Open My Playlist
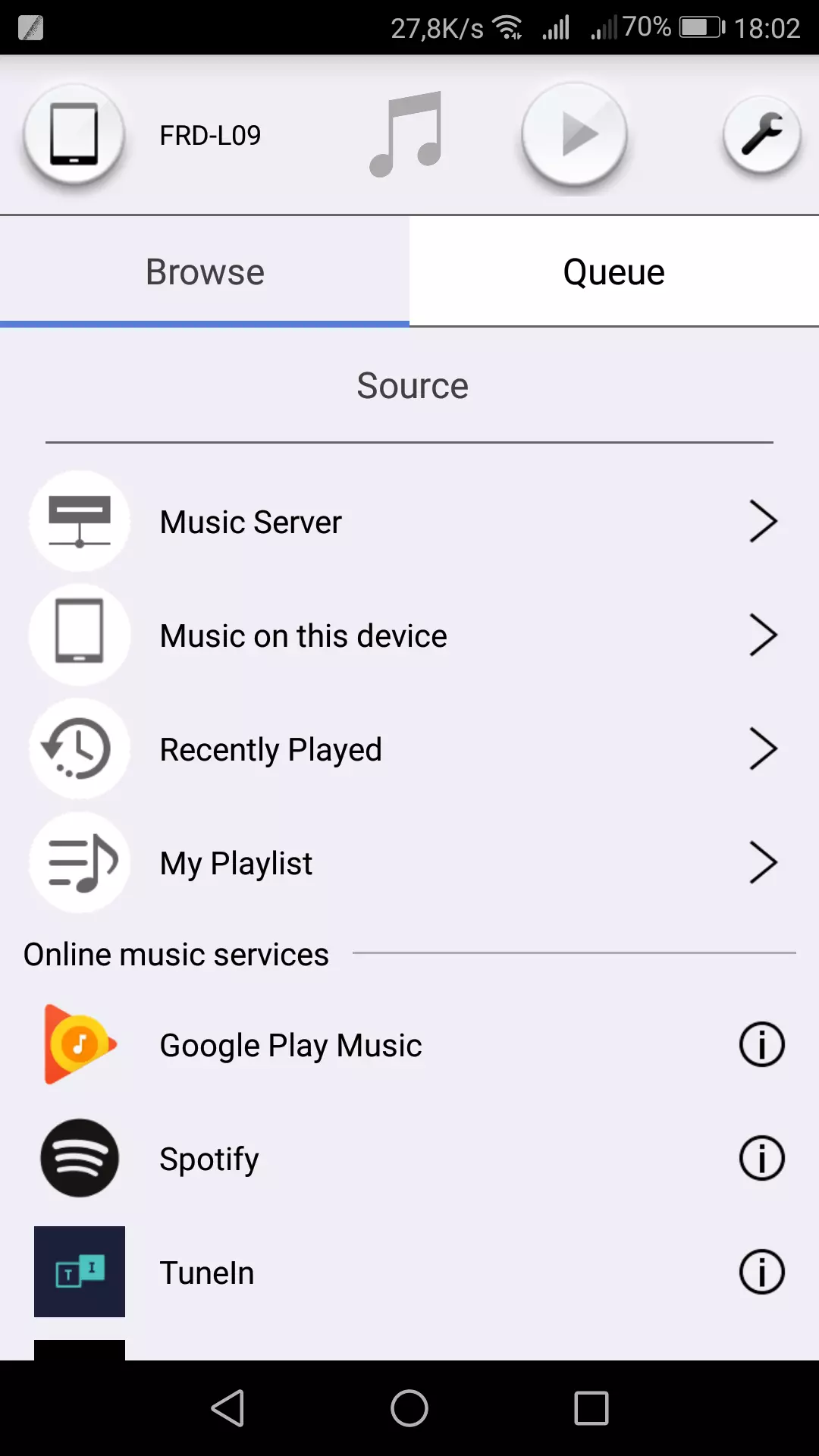 click(x=409, y=863)
